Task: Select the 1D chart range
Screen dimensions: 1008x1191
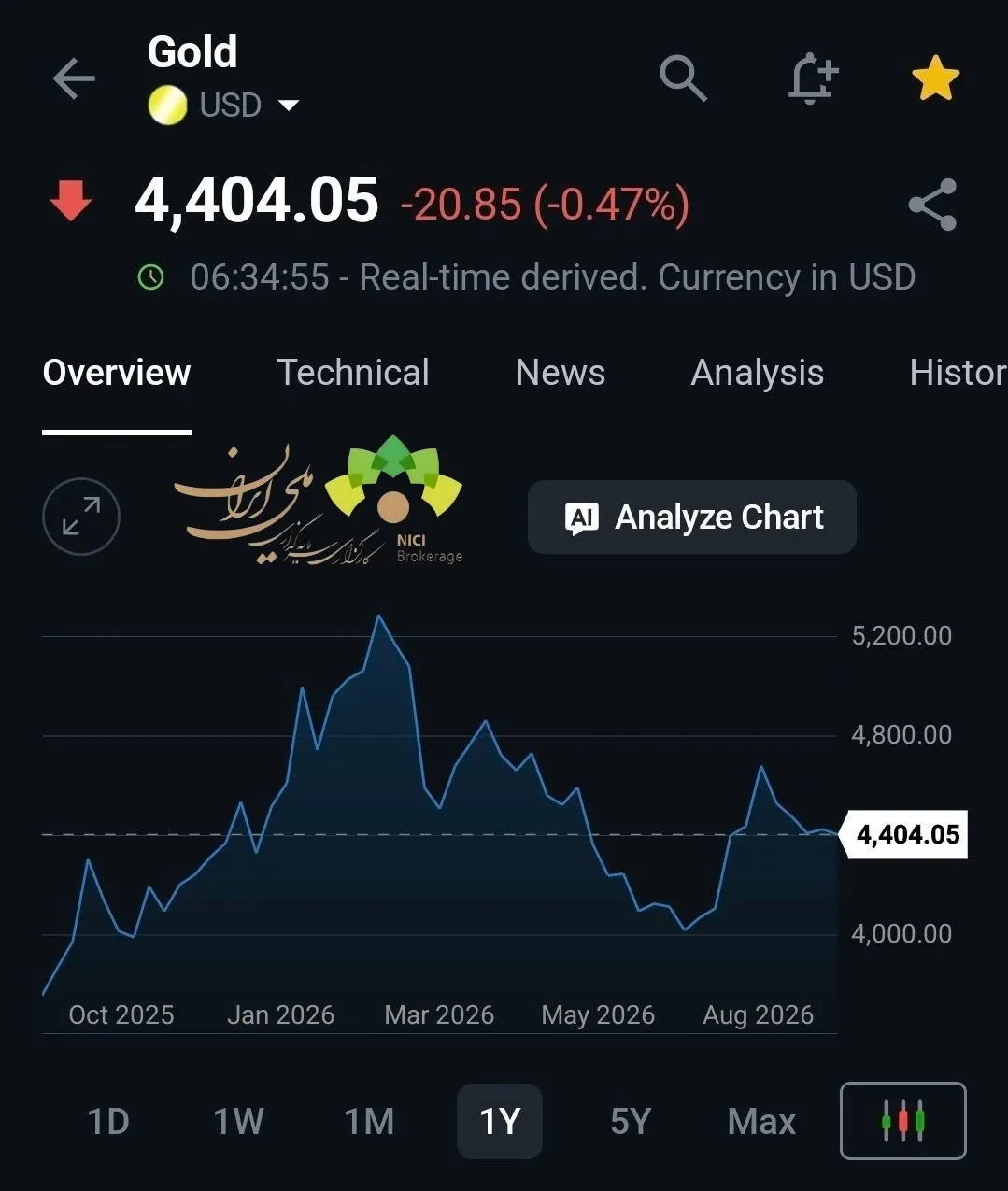Action: [x=108, y=1121]
